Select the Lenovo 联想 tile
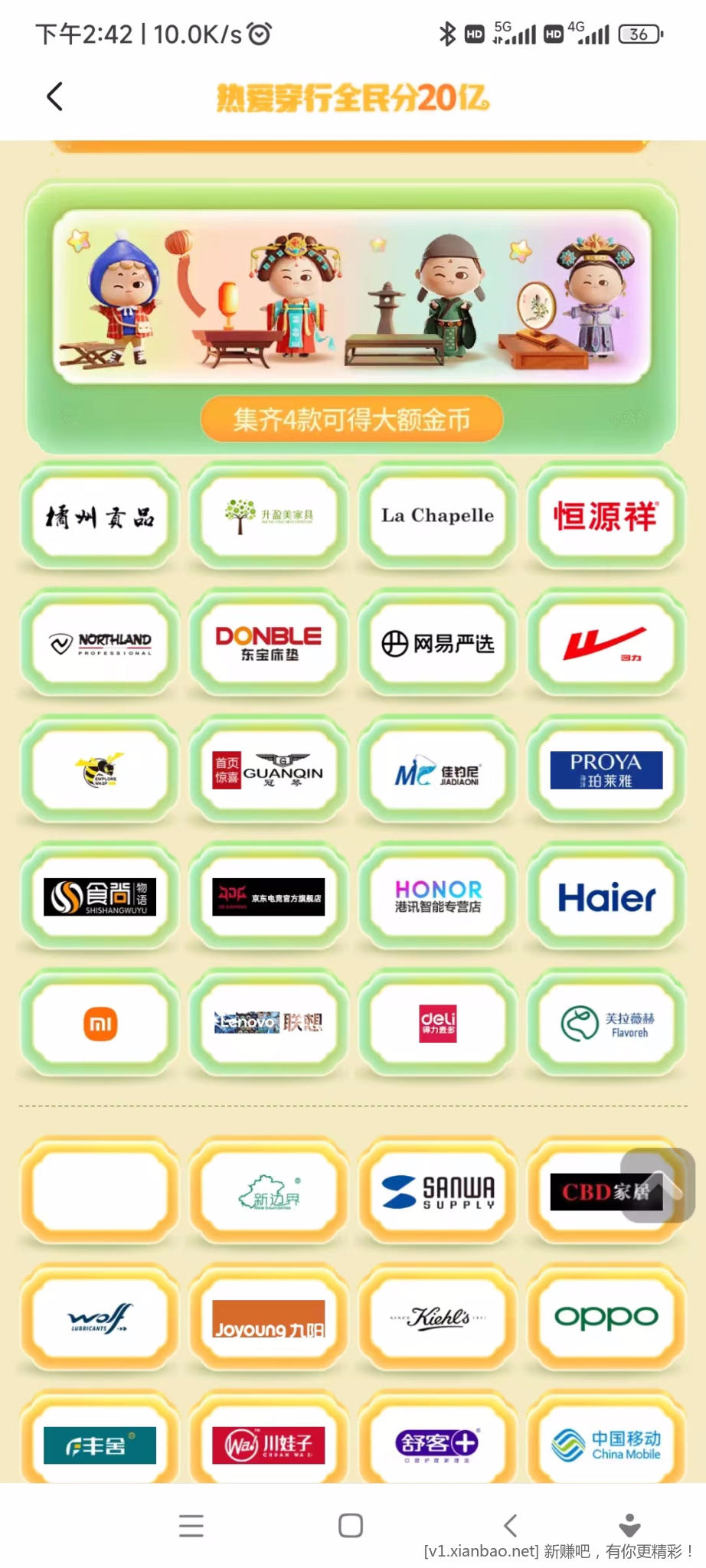 pos(269,1024)
